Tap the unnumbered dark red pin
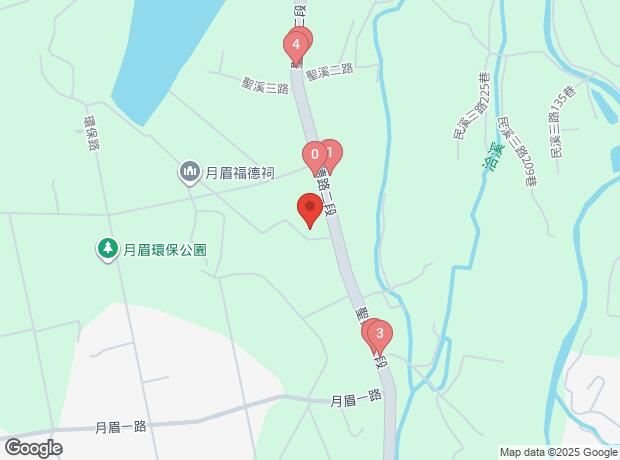The image size is (620, 460). click(310, 210)
